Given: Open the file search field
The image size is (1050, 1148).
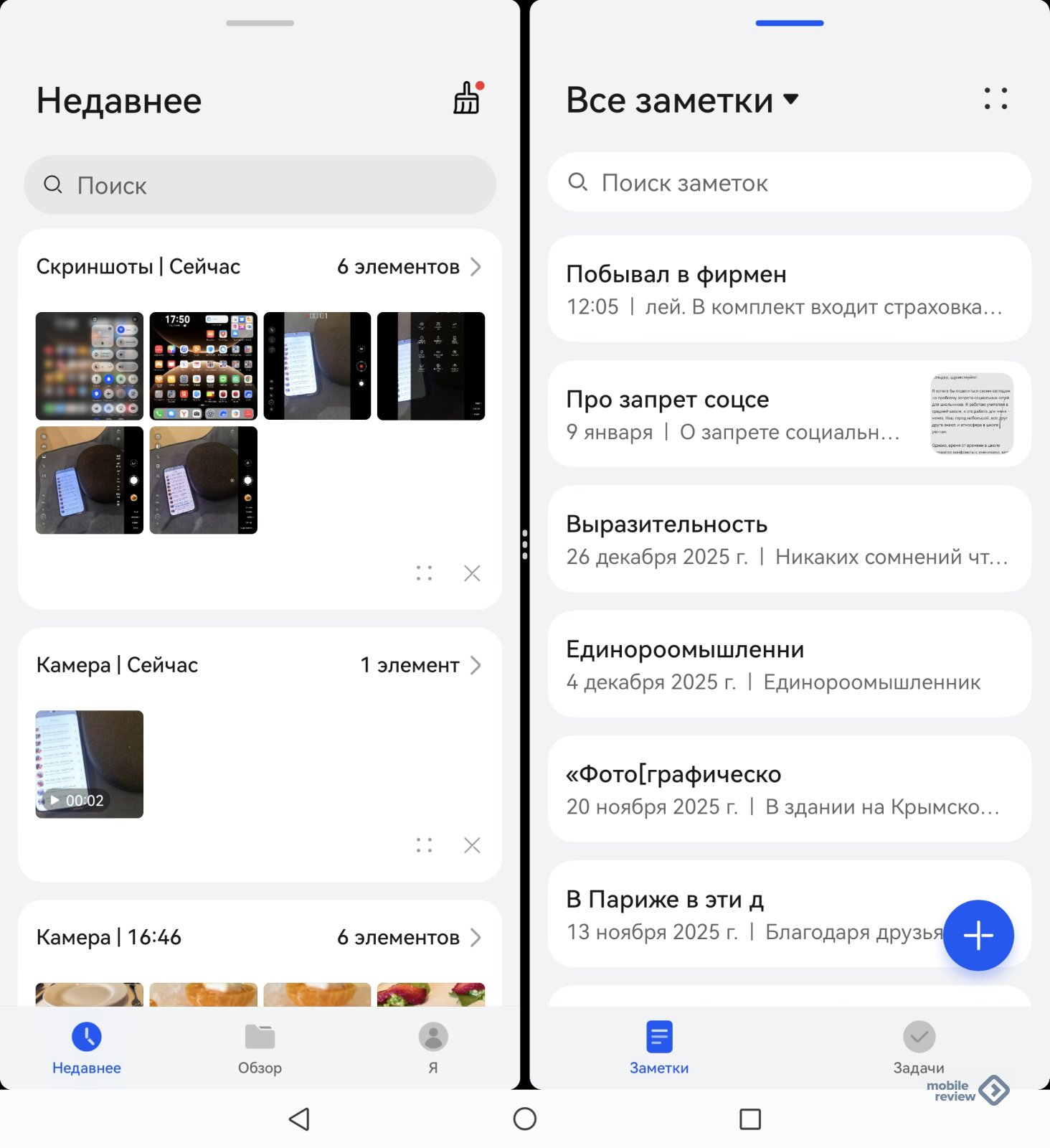Looking at the screenshot, I should tap(260, 185).
